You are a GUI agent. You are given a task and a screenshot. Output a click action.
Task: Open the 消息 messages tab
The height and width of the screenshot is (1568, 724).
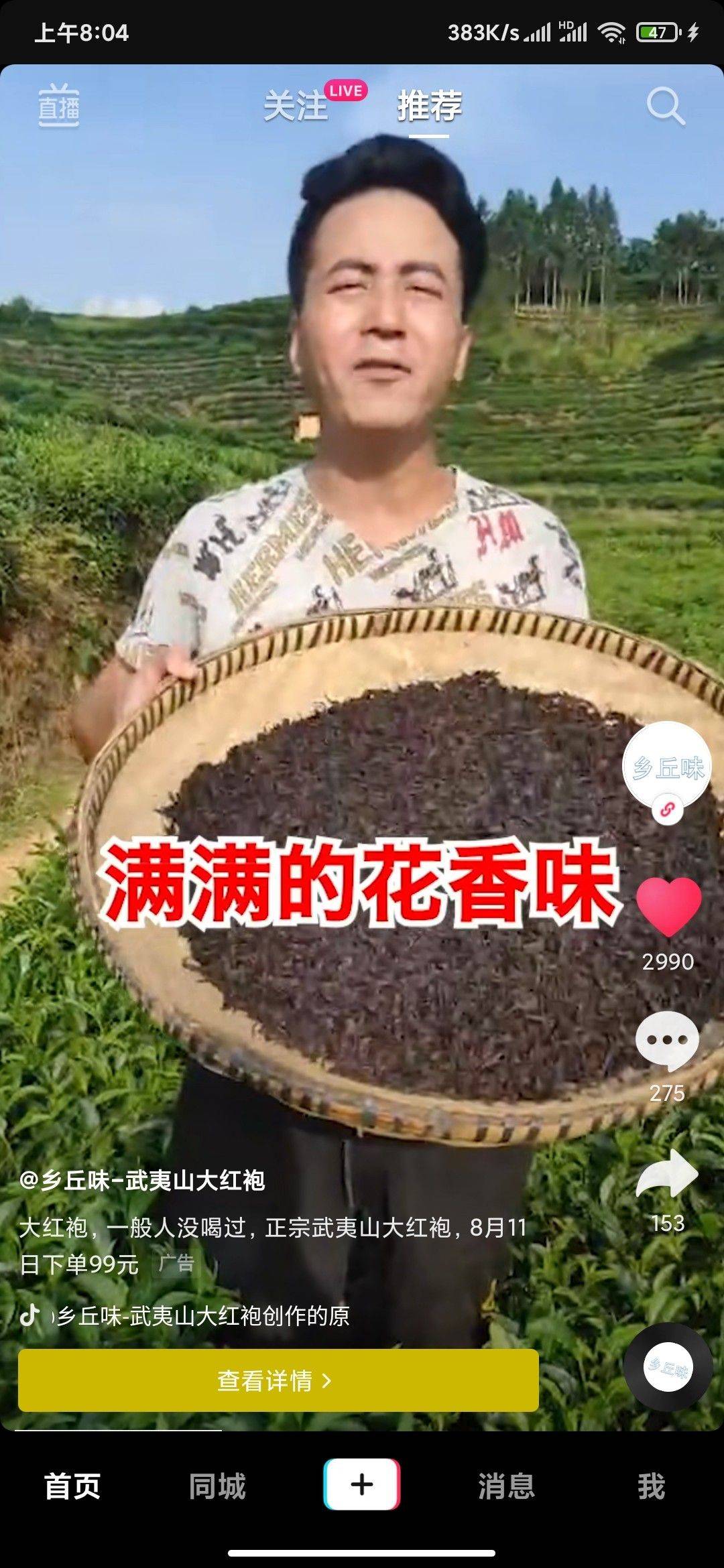507,1486
